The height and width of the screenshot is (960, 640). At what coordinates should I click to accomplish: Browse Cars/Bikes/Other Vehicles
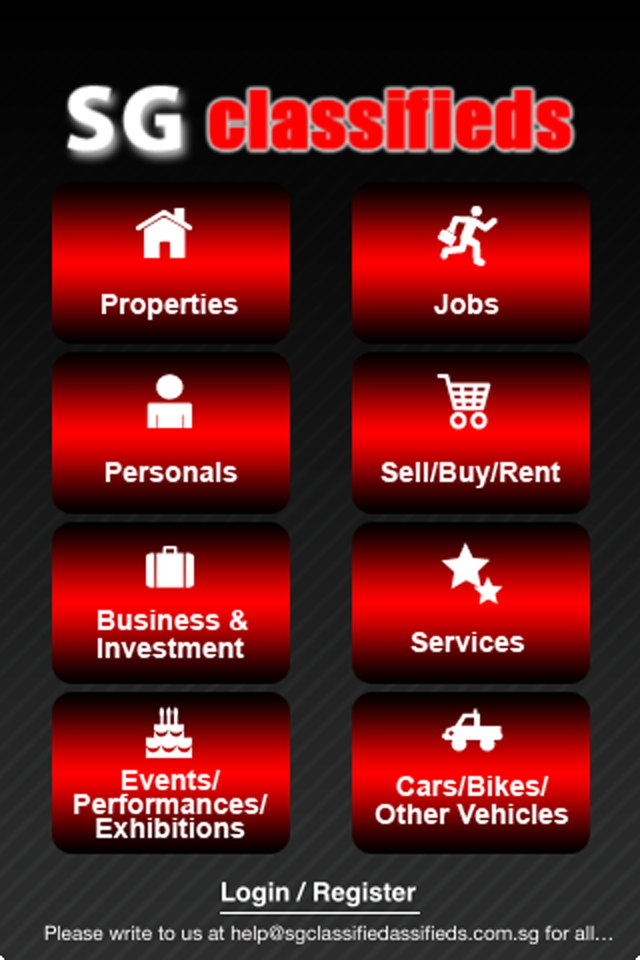(470, 773)
